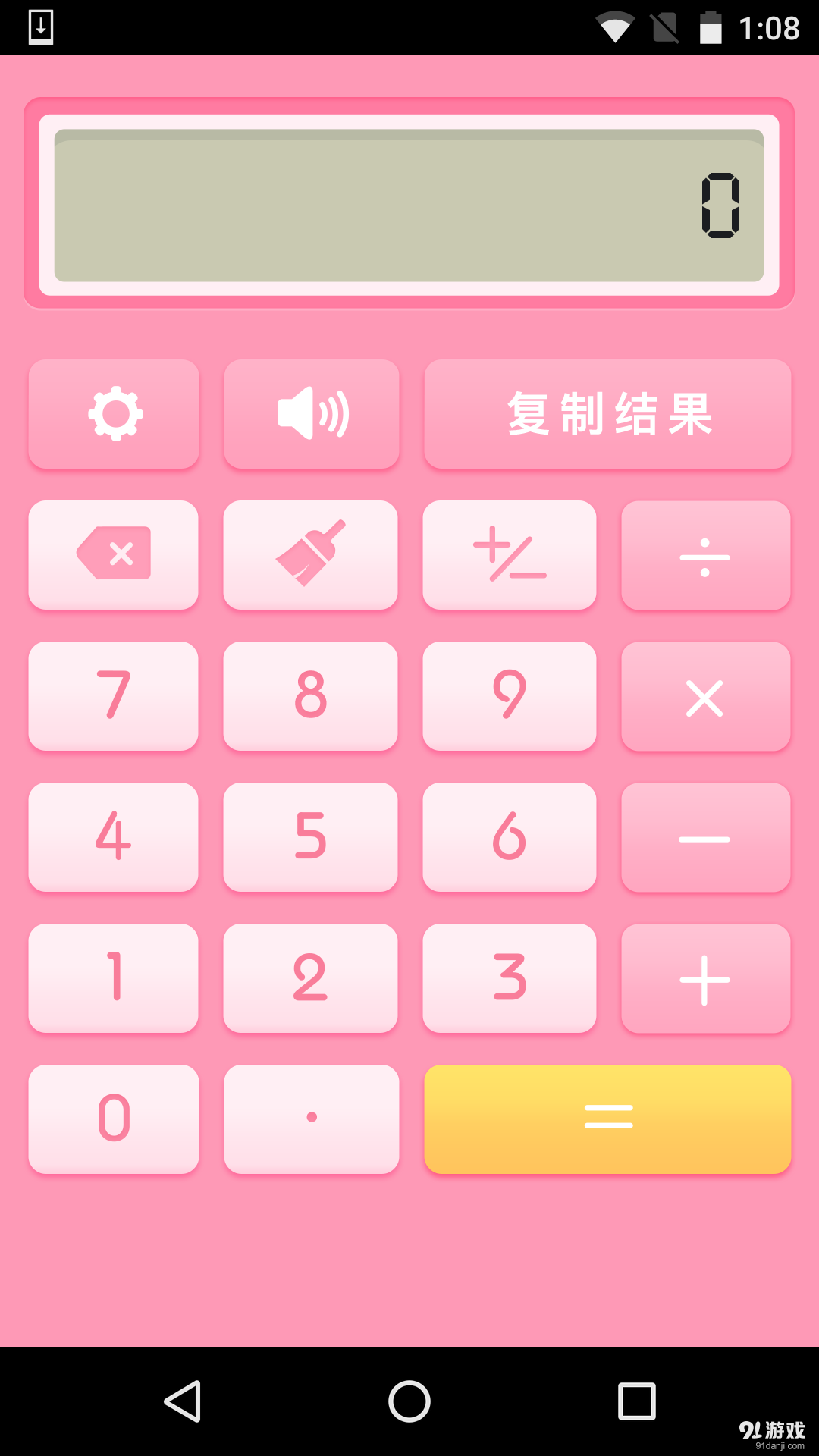Screen dimensions: 819x1456
Task: Open recent apps with square button
Action: coord(637,1400)
